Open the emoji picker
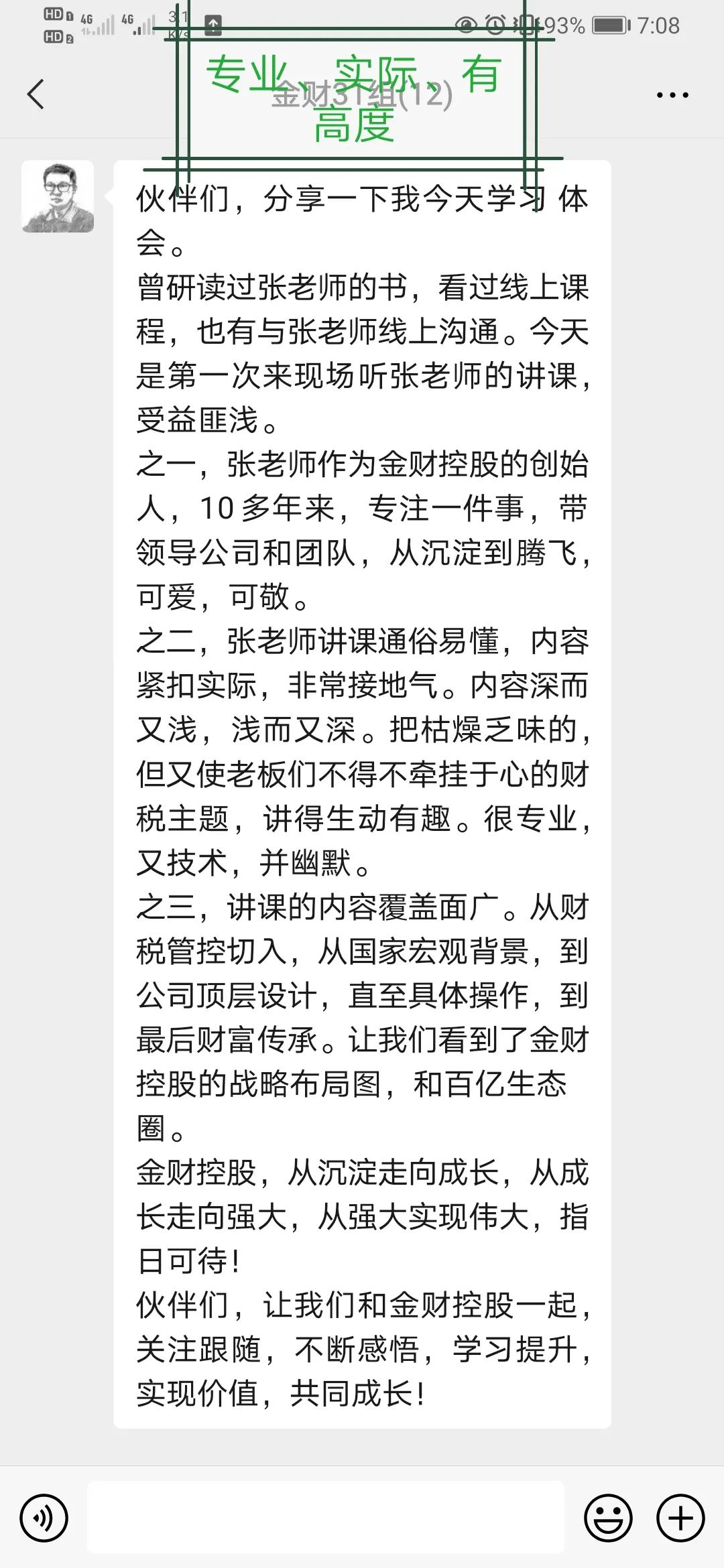724x1568 pixels. point(609,1517)
